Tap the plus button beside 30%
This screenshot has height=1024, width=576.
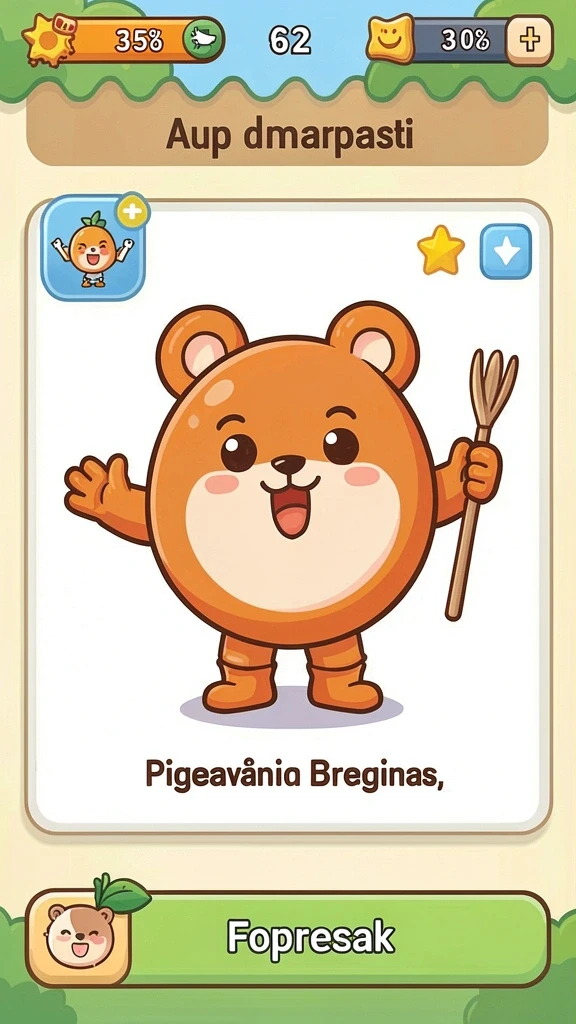pyautogui.click(x=530, y=40)
